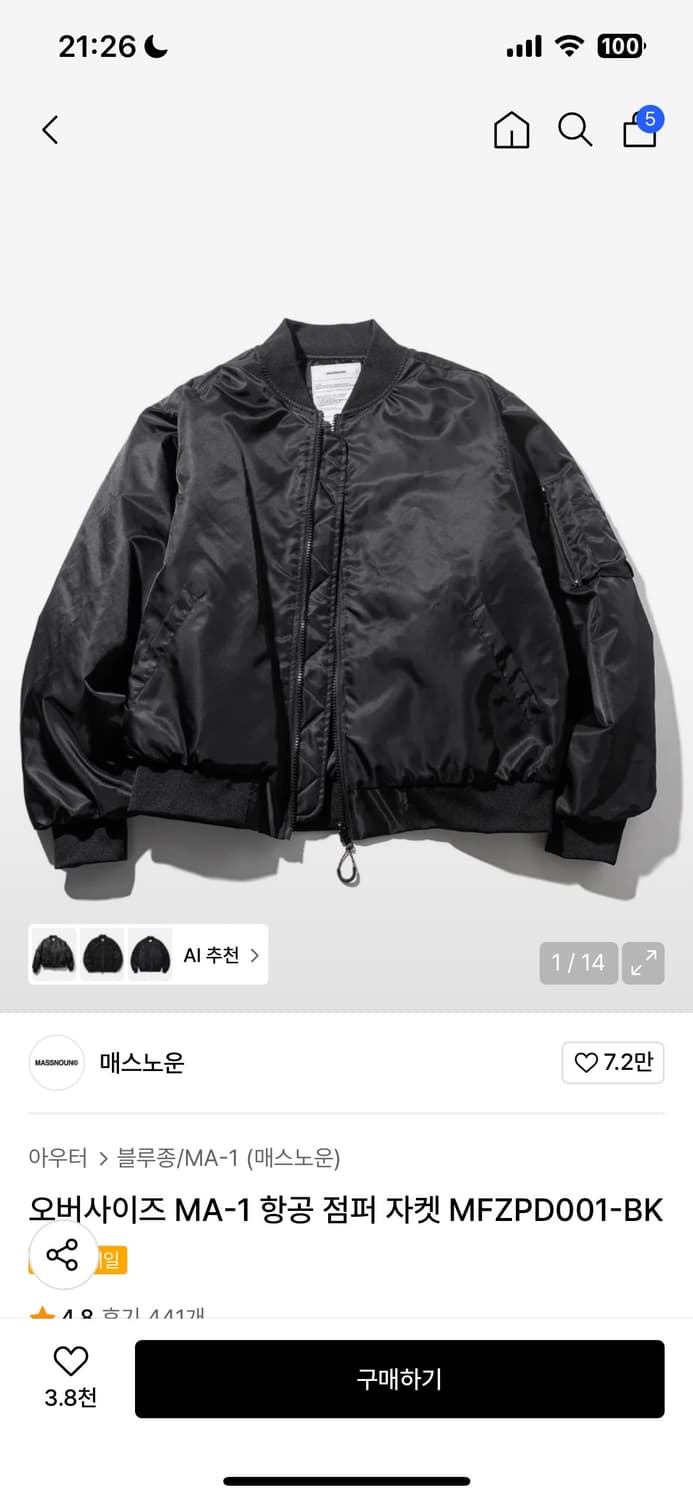Viewport: 693px width, 1500px height.
Task: Open the 아우터 category breadcrumb
Action: (x=58, y=1158)
